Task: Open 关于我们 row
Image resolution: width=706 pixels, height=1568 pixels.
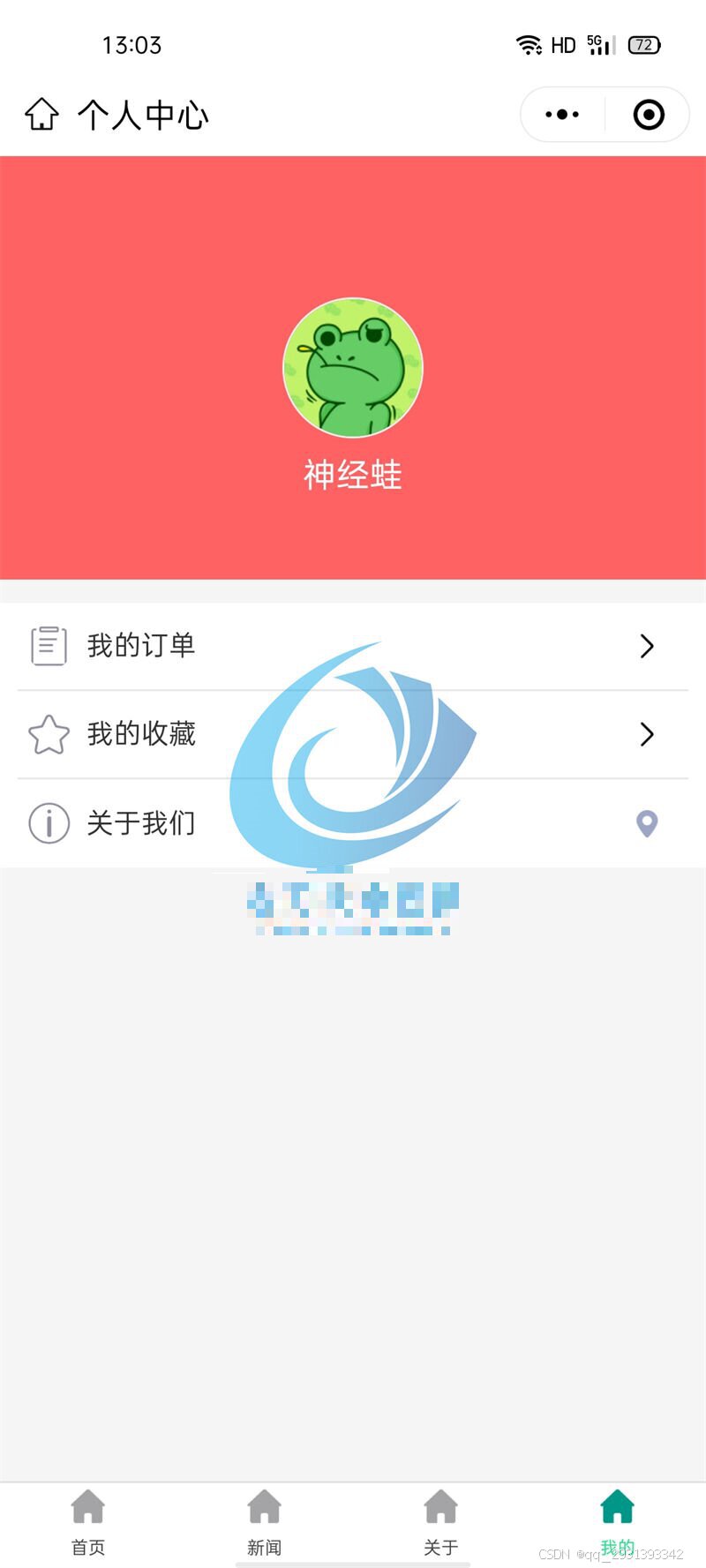Action: pos(353,823)
